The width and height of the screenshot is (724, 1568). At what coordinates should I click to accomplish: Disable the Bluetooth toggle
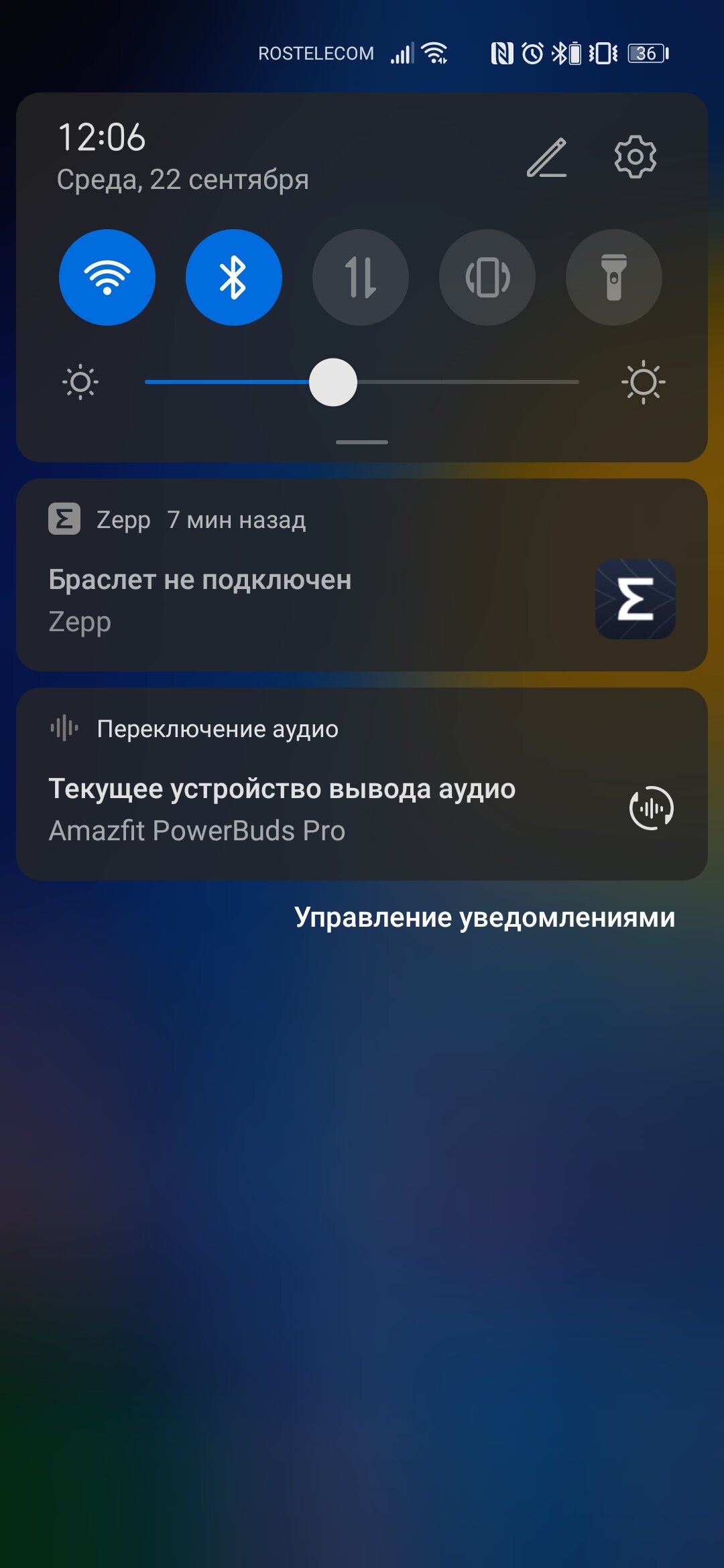(234, 277)
